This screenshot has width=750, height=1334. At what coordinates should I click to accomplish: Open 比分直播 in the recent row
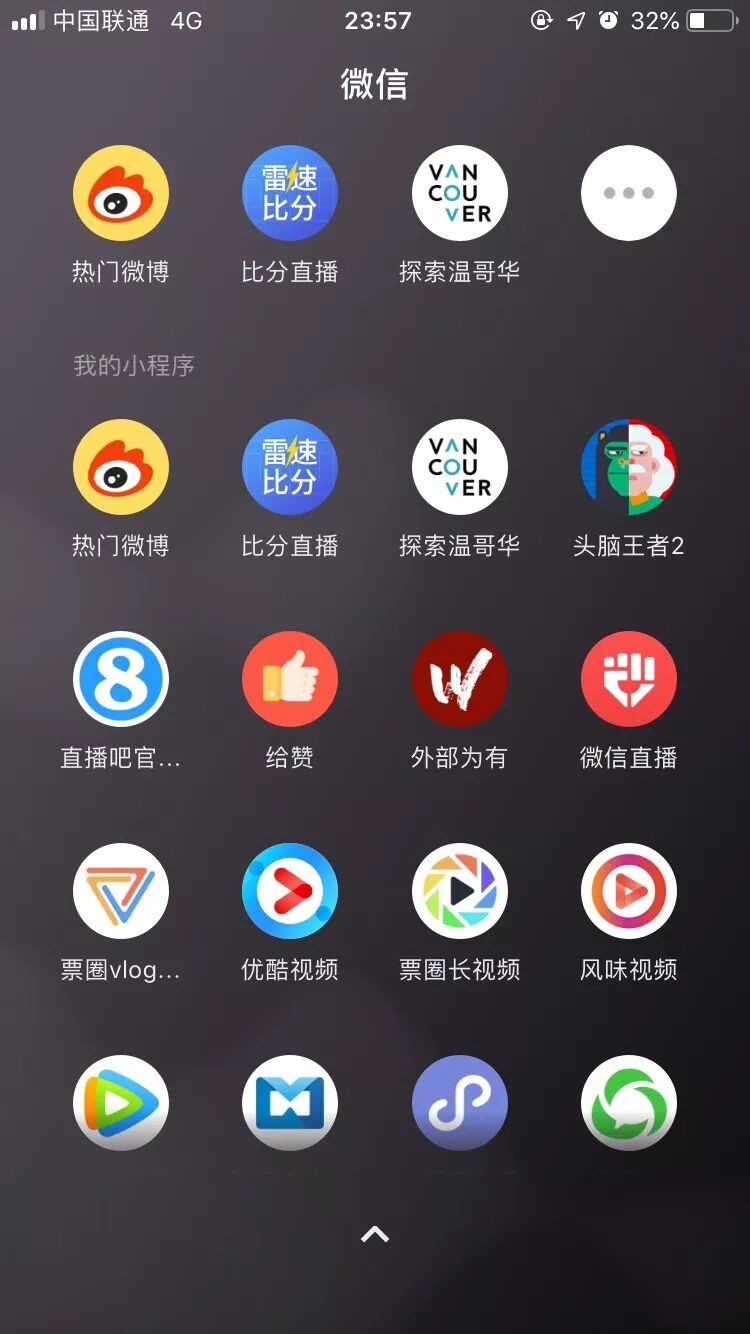pyautogui.click(x=290, y=193)
